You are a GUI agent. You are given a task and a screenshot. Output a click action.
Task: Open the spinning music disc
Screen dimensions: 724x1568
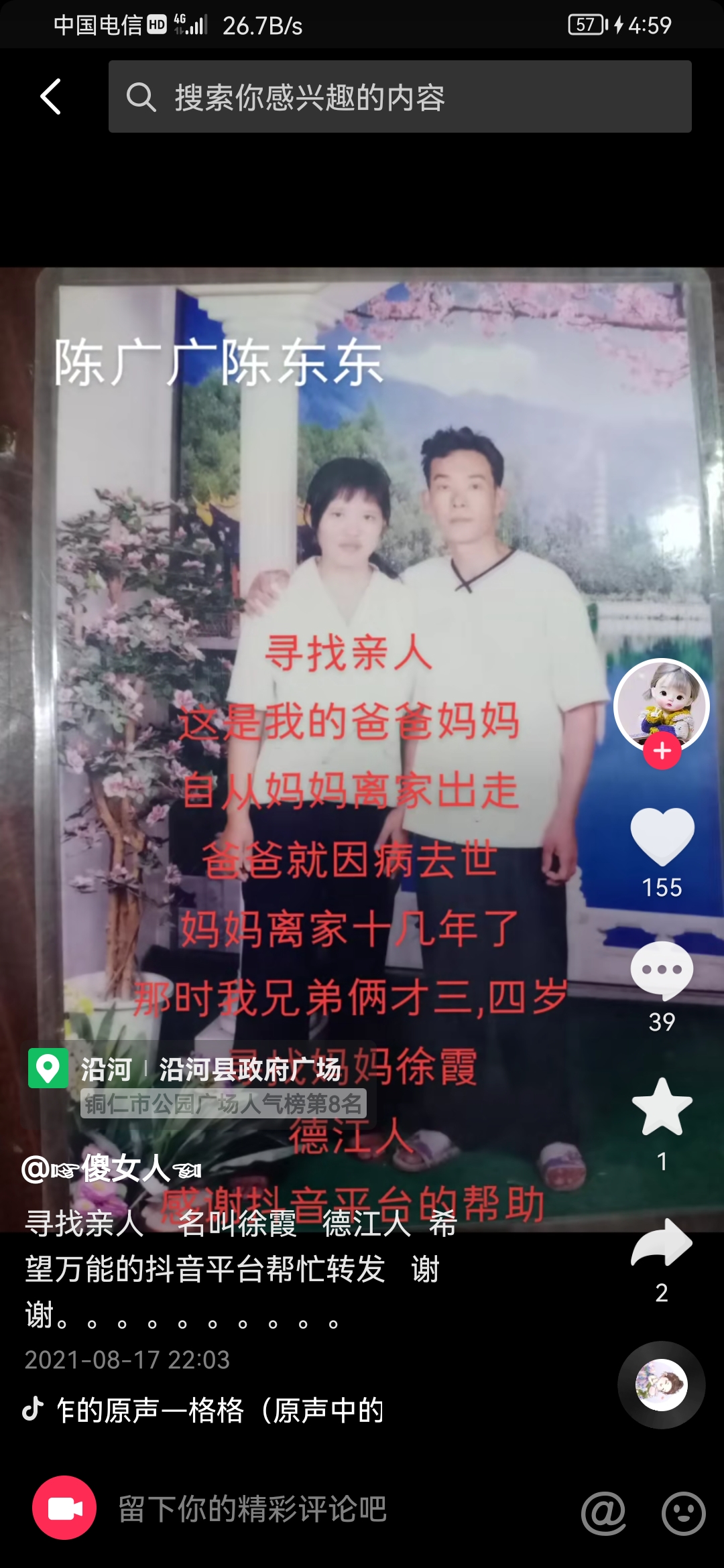661,1384
